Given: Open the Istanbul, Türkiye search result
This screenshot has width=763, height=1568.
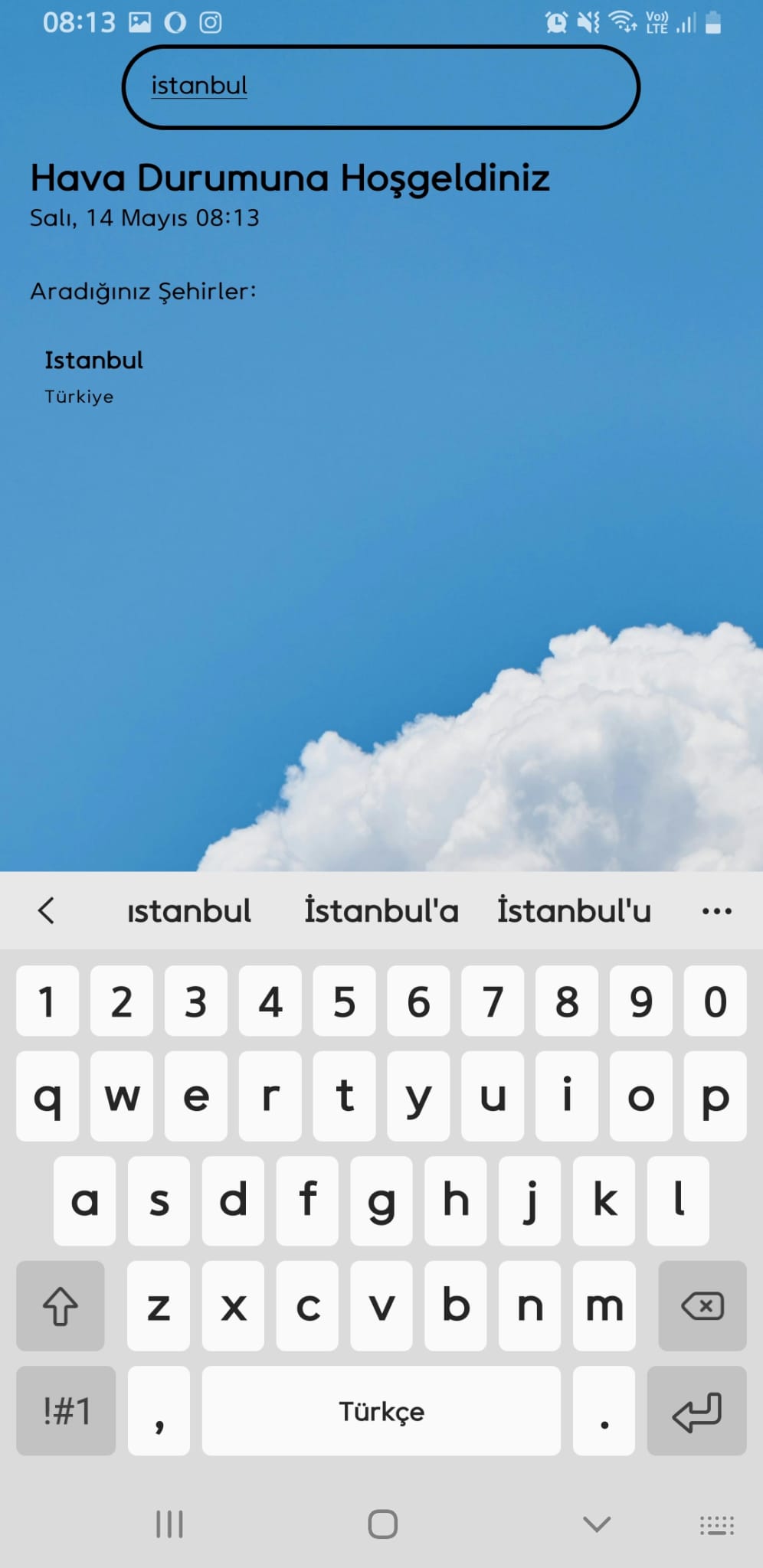Looking at the screenshot, I should pos(93,375).
